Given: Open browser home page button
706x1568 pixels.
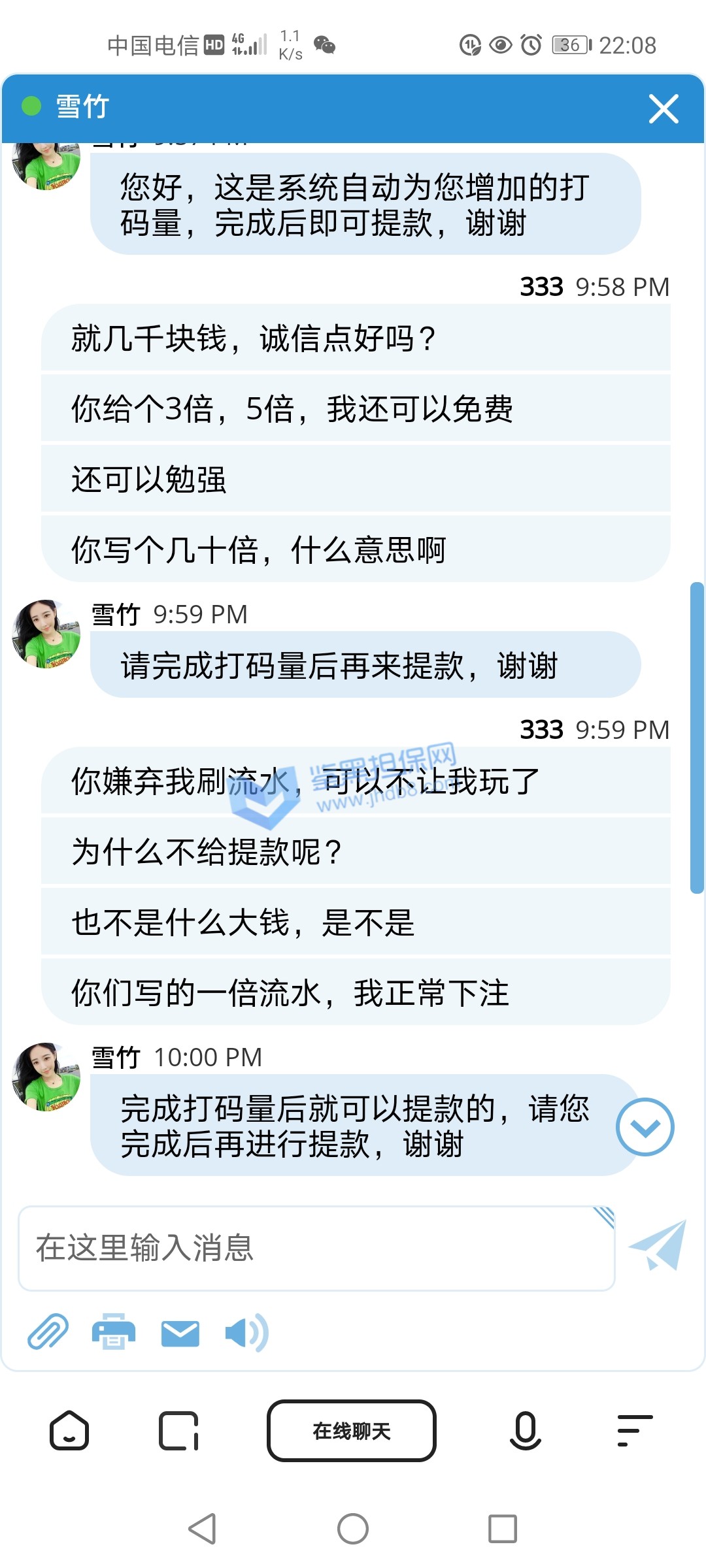Looking at the screenshot, I should (69, 1431).
